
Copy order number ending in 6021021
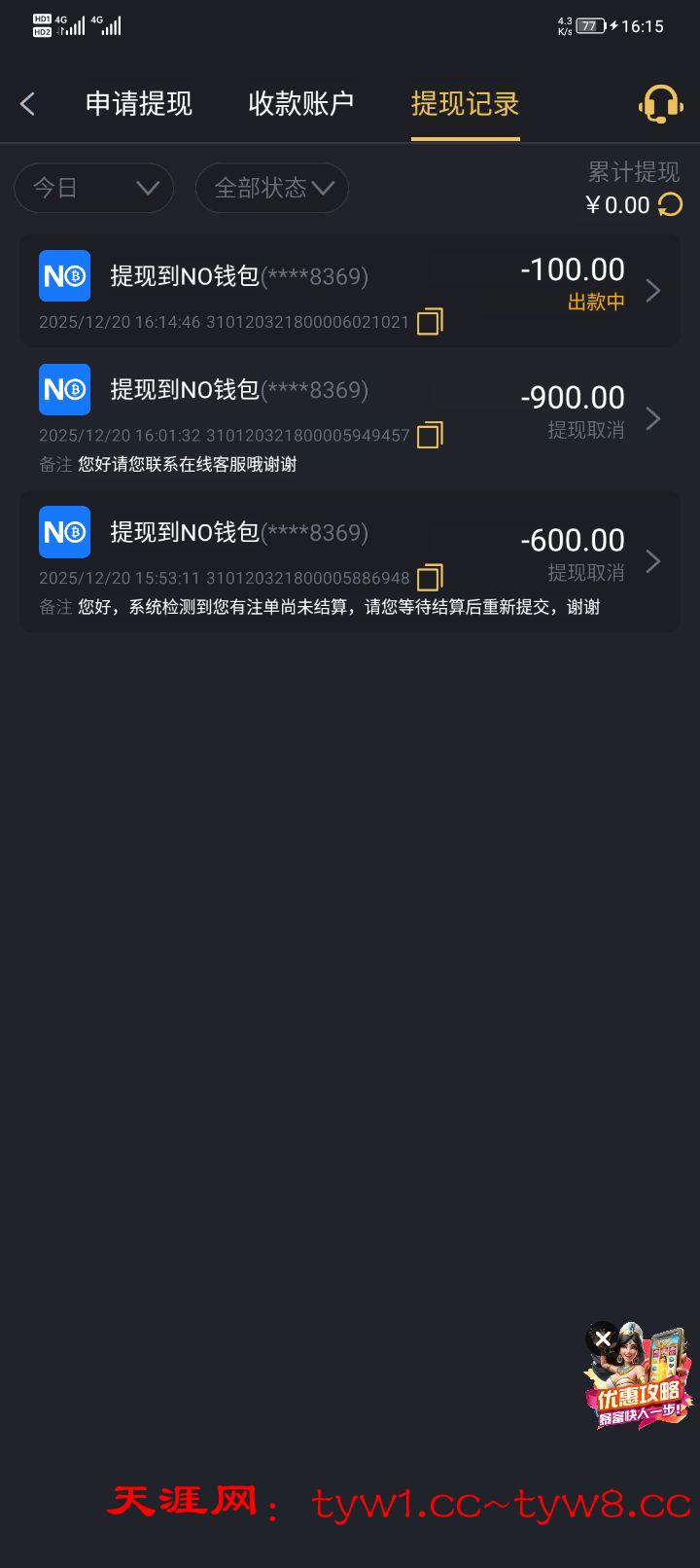coord(430,321)
